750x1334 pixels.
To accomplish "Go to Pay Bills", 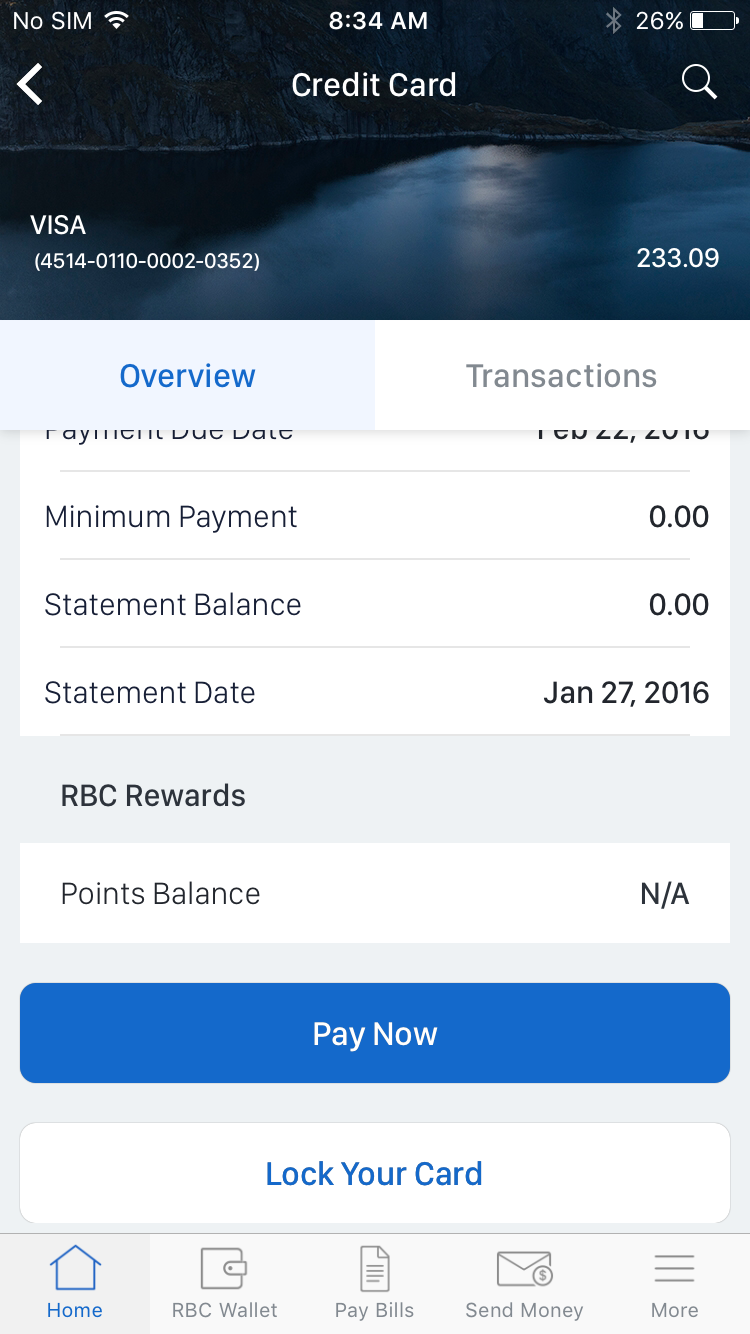I will (375, 1284).
